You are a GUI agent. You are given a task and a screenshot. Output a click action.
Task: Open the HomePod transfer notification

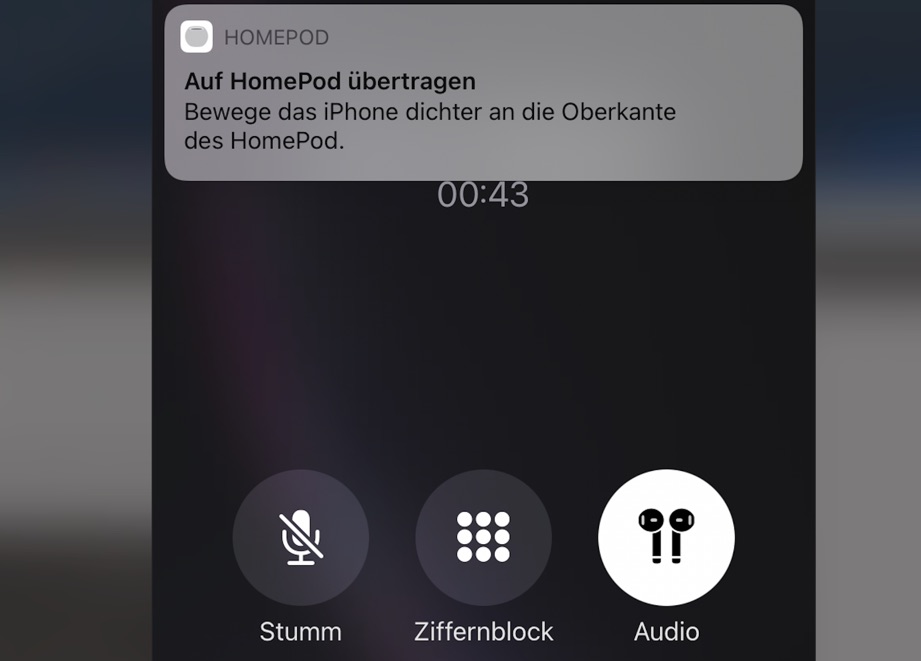pos(483,95)
